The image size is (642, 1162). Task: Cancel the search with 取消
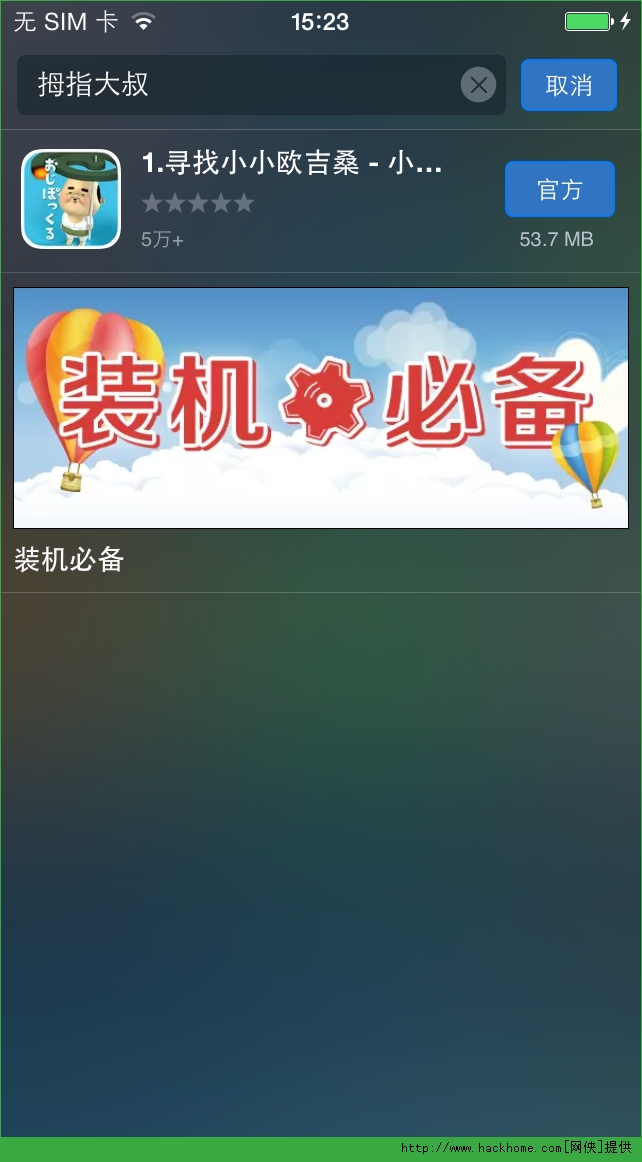tap(569, 85)
